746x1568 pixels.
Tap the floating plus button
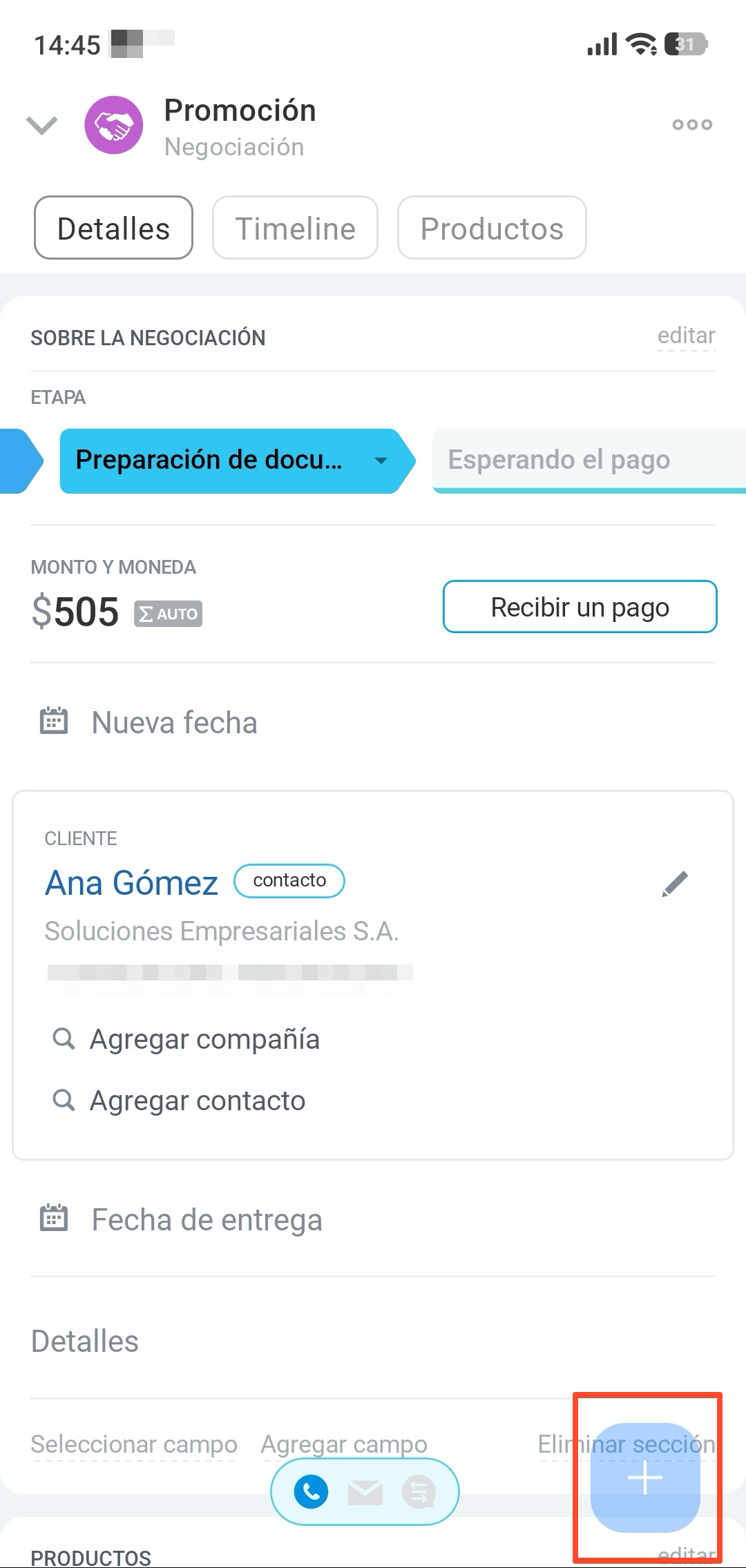pos(645,1478)
